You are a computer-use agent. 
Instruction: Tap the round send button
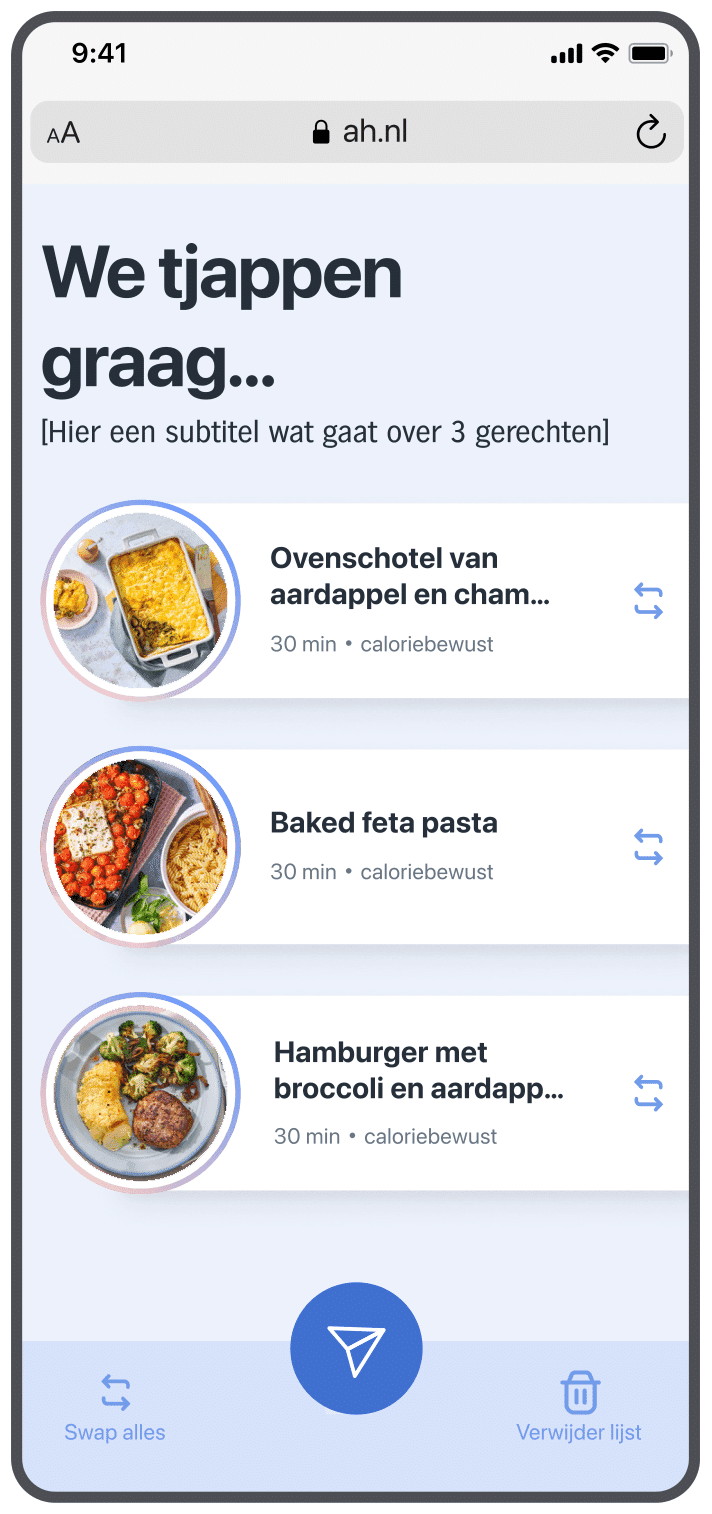(356, 1348)
